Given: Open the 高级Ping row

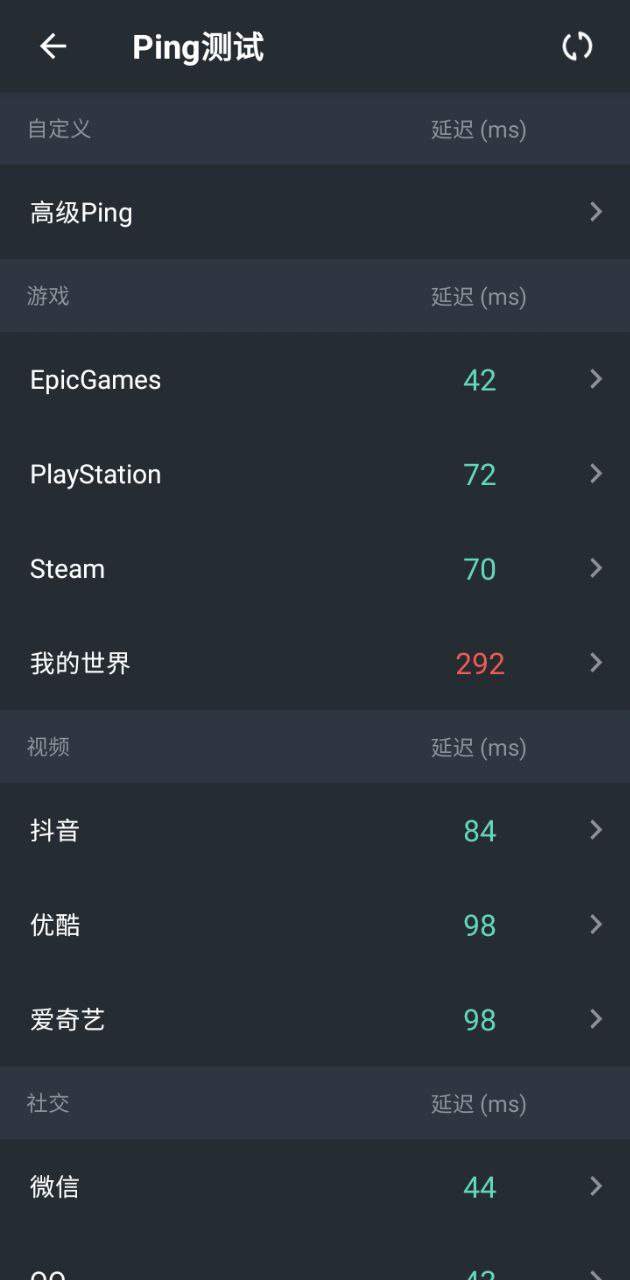Looking at the screenshot, I should (x=315, y=212).
